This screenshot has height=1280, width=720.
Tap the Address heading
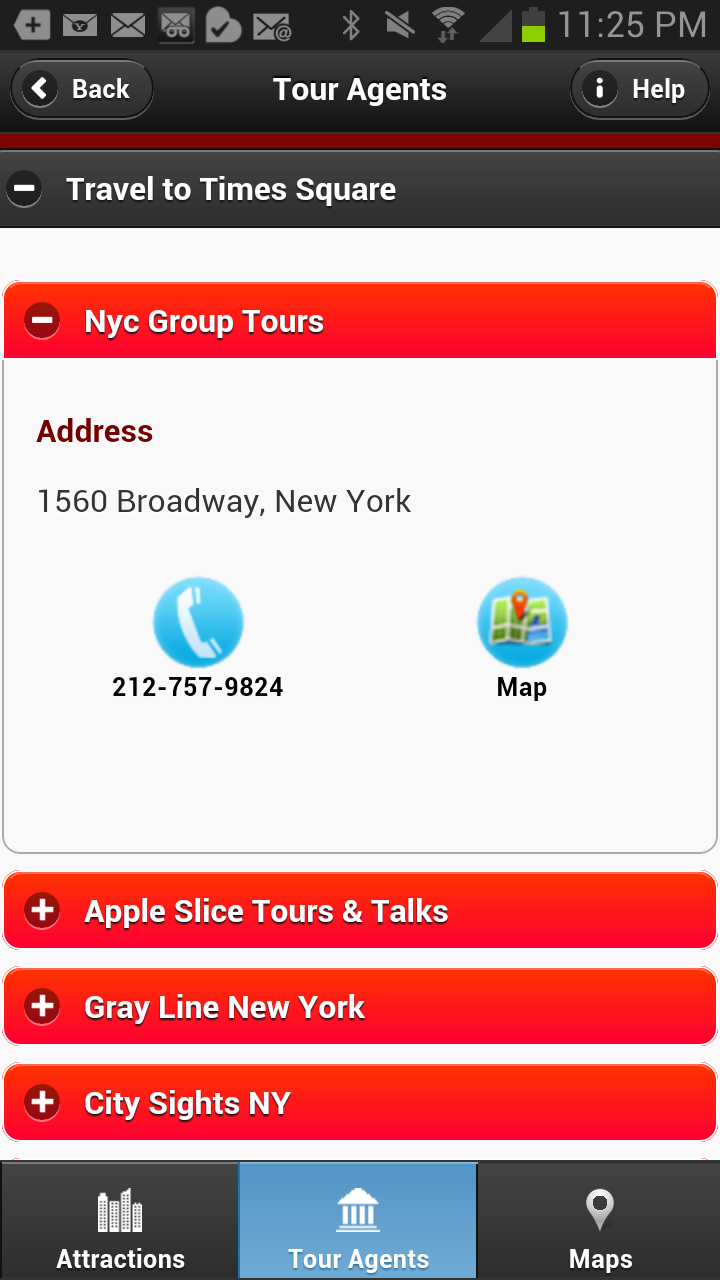95,431
